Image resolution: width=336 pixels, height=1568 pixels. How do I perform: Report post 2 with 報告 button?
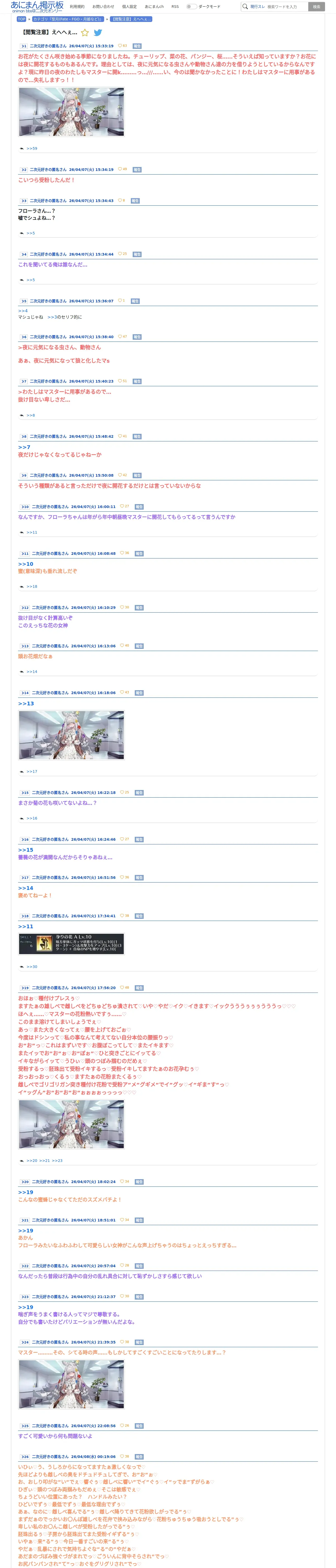coord(137,170)
